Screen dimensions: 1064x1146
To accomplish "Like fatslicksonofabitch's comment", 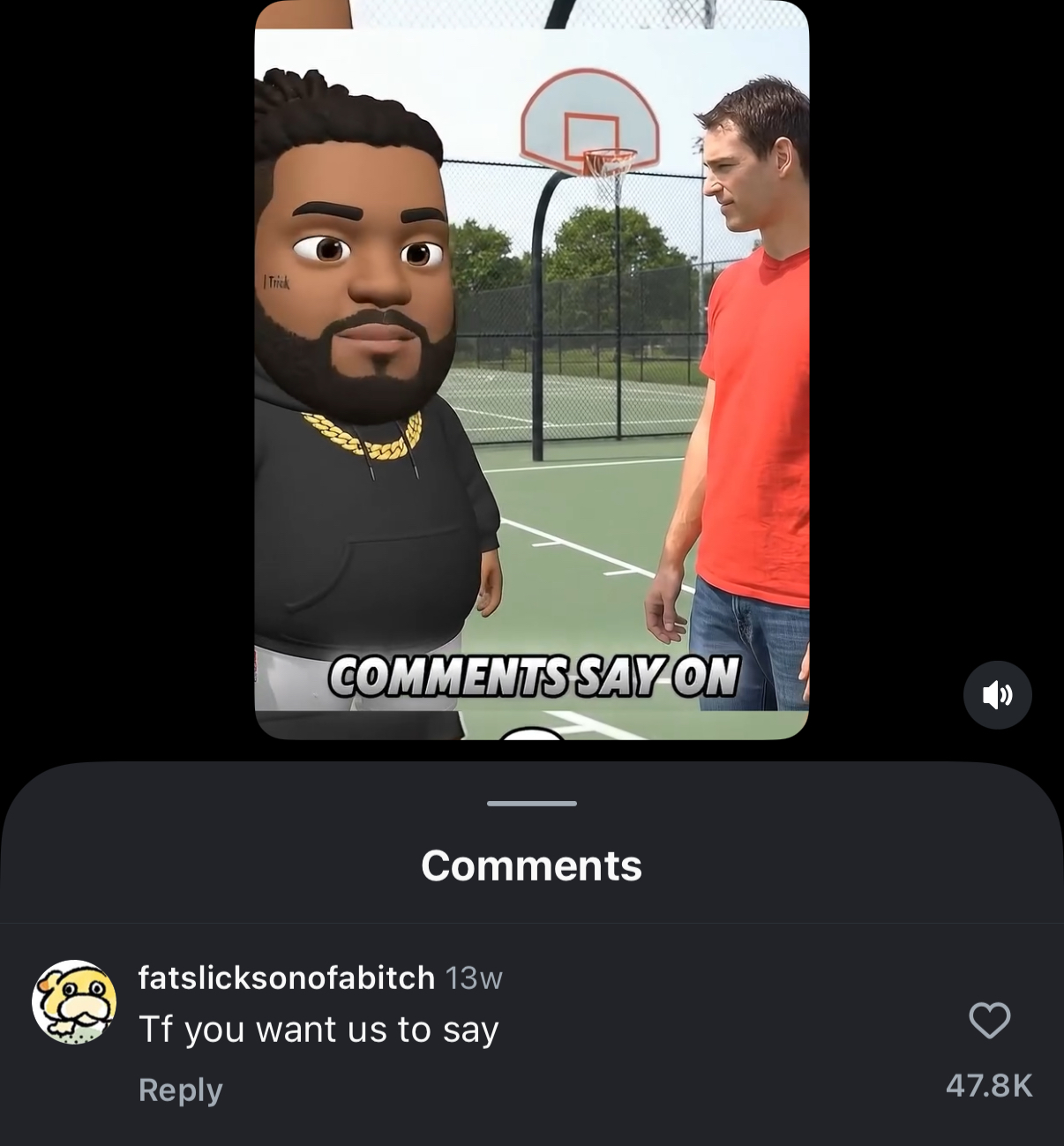I will (989, 1021).
